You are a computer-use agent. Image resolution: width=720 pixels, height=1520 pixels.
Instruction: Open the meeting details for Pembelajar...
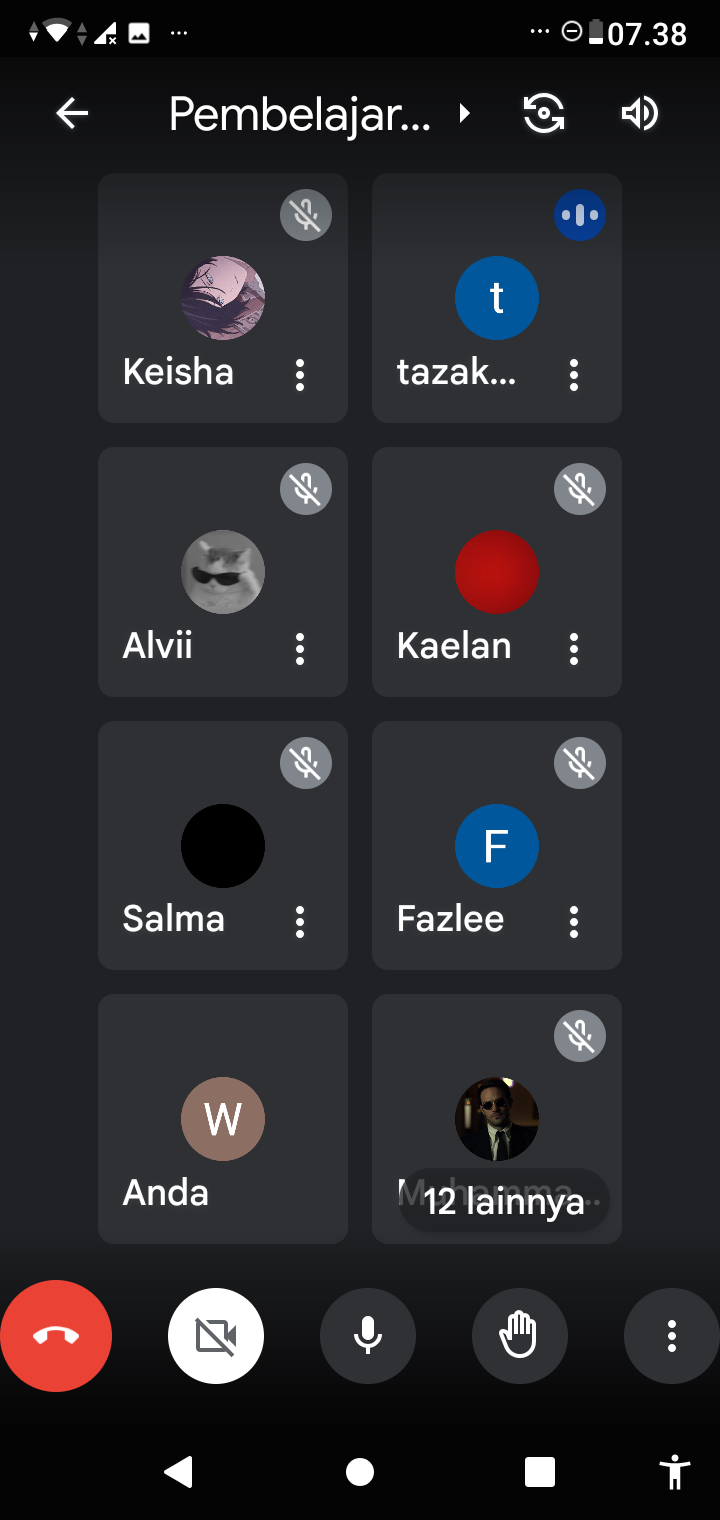pos(318,114)
